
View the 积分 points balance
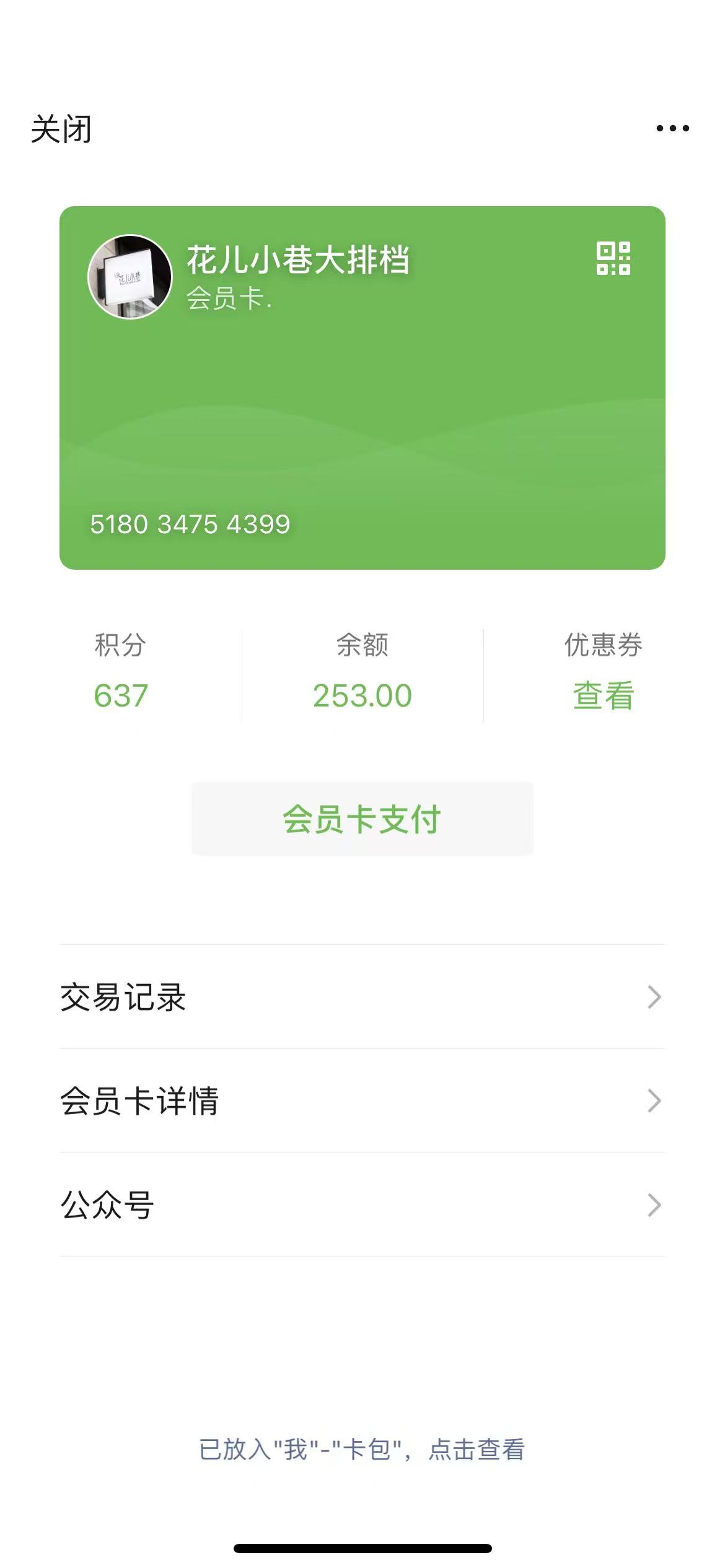pyautogui.click(x=121, y=695)
